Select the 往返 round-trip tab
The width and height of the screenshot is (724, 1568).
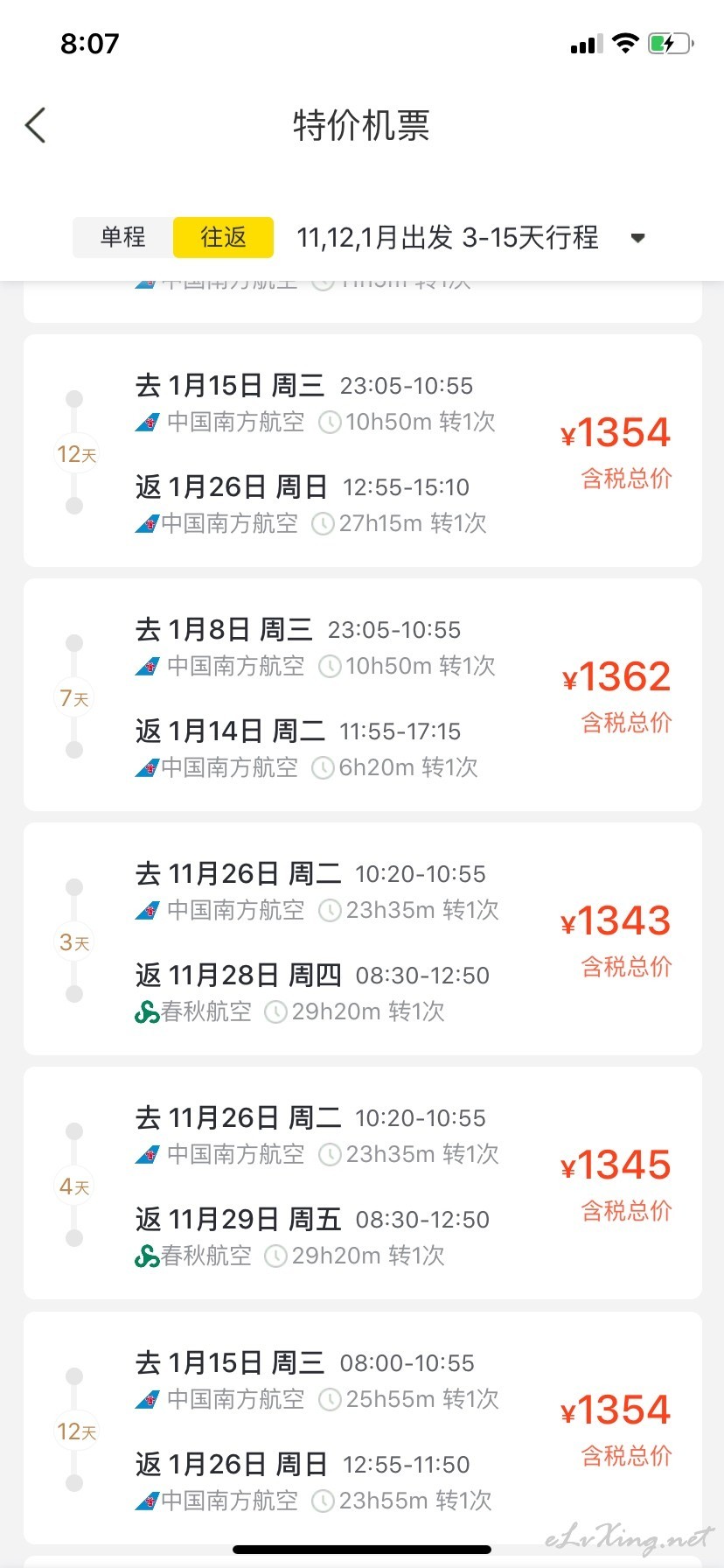pos(224,237)
